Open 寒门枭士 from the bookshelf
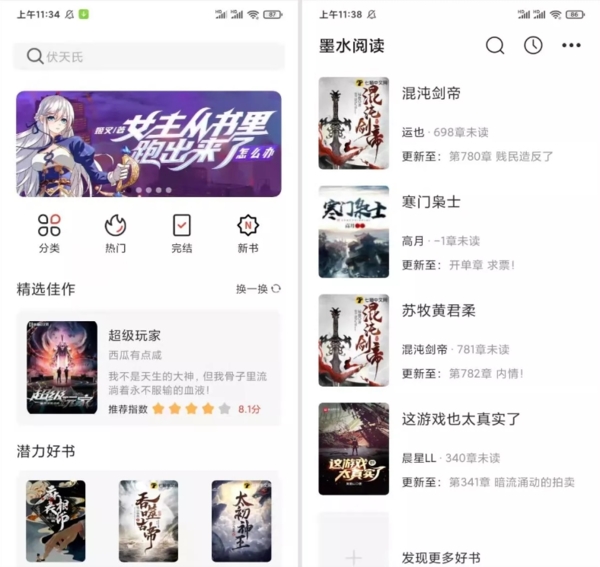 point(450,231)
